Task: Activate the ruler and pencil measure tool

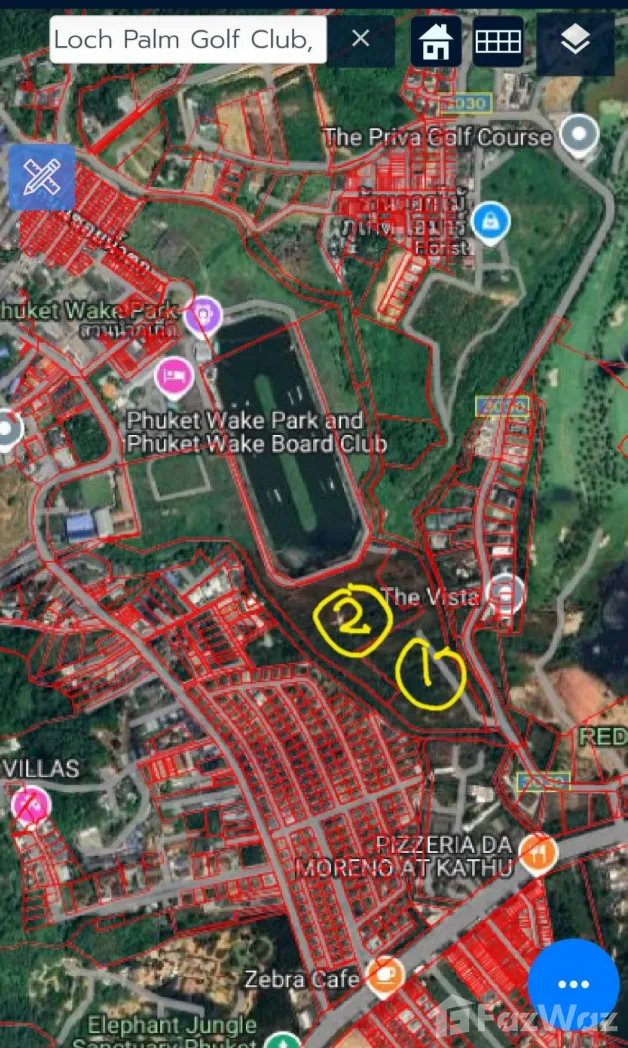Action: [42, 177]
